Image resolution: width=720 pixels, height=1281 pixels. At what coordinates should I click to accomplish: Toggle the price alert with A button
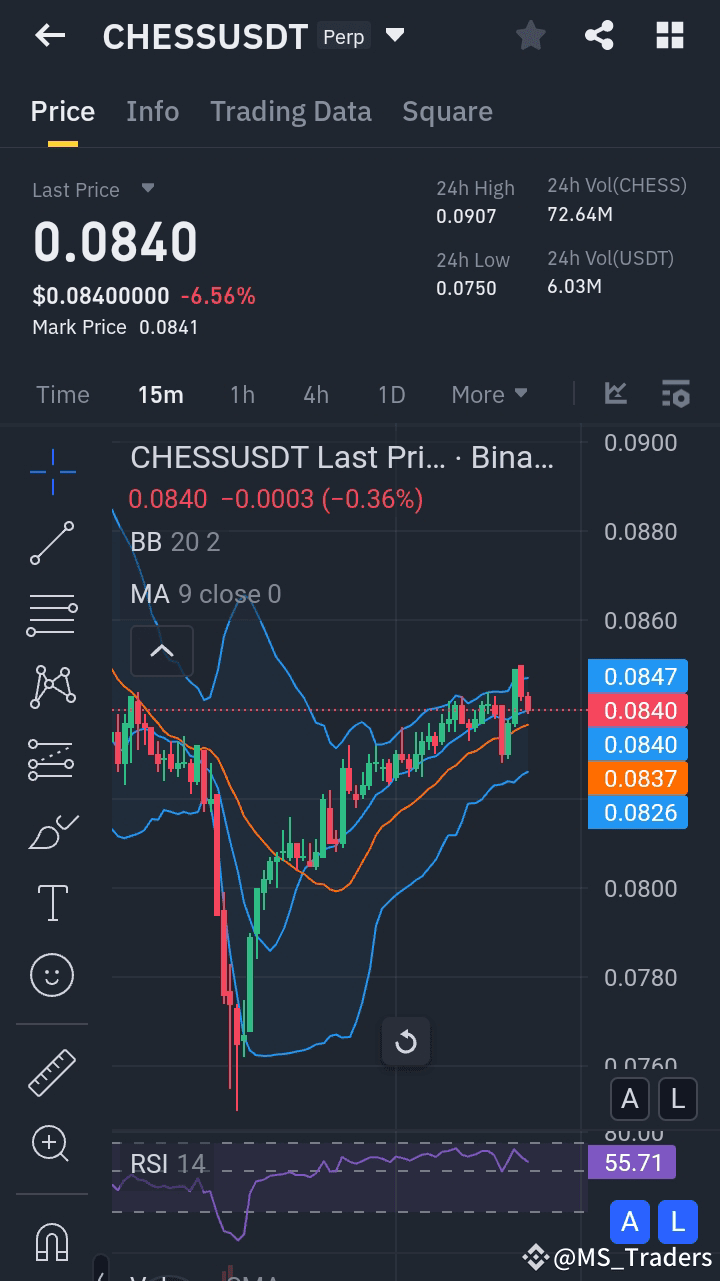(x=630, y=1098)
